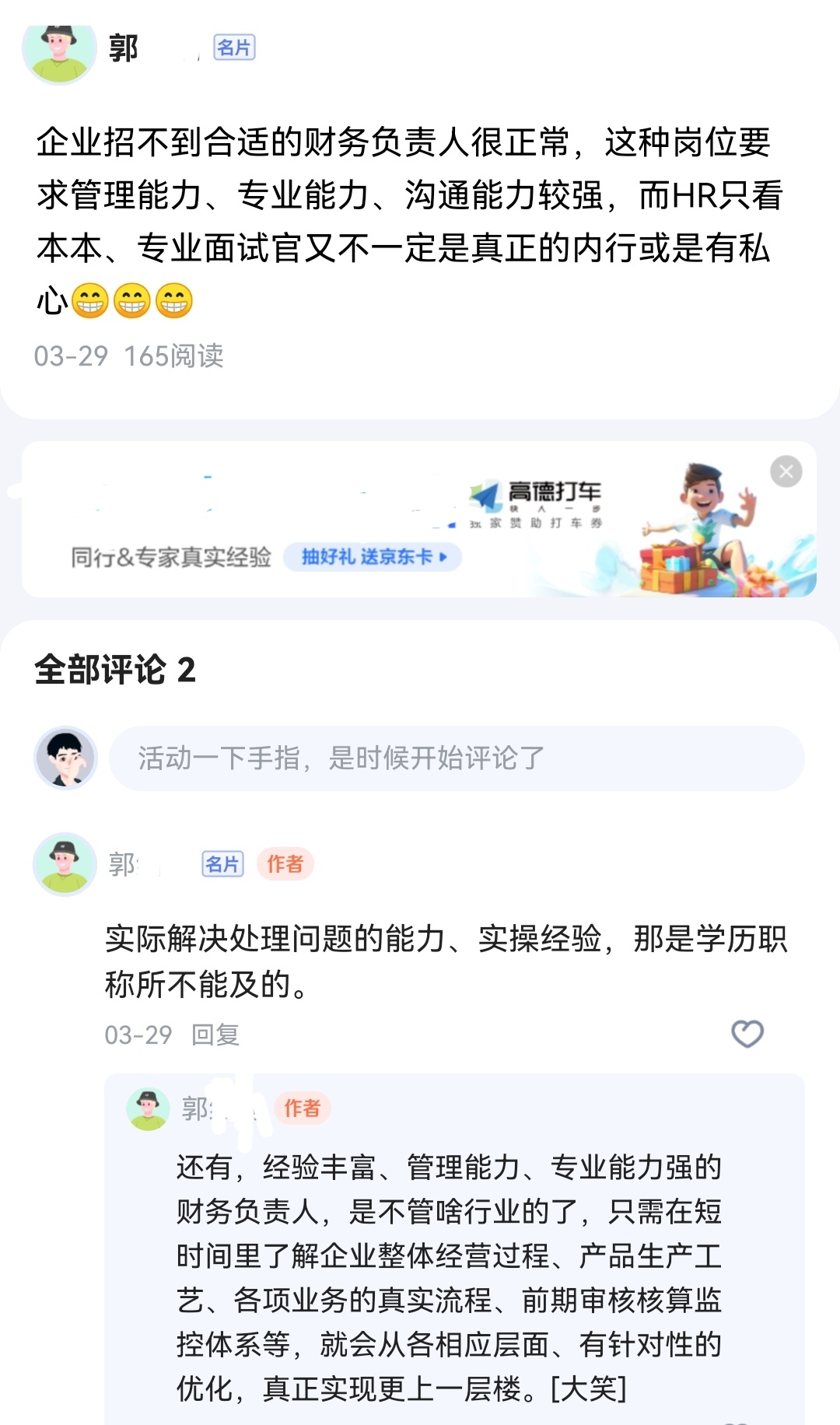Tap the comment box to start writing
The height and width of the screenshot is (1425, 840).
click(x=456, y=758)
